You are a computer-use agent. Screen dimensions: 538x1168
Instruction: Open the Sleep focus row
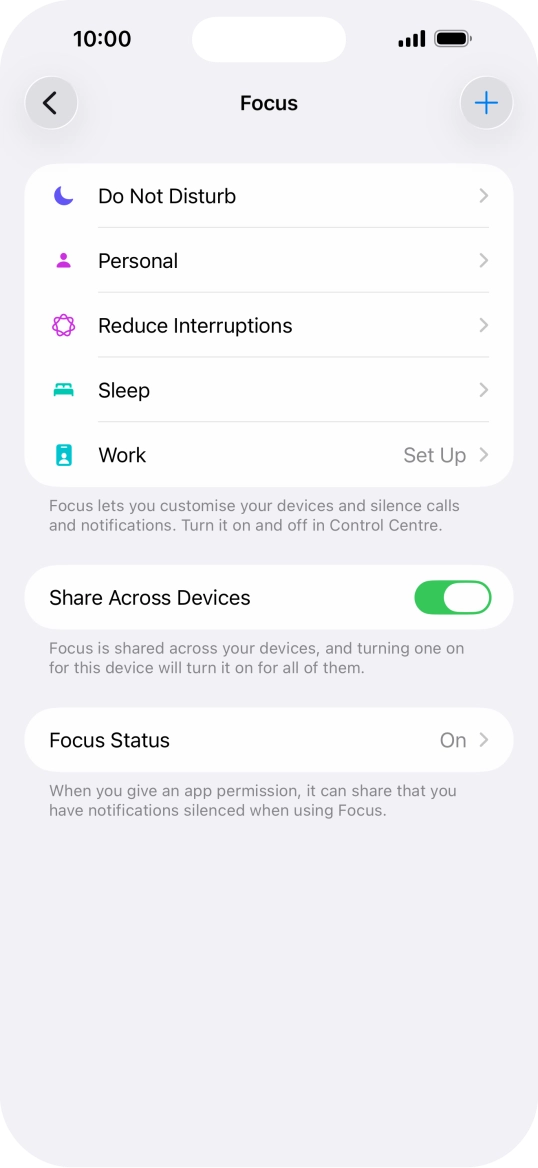point(269,390)
